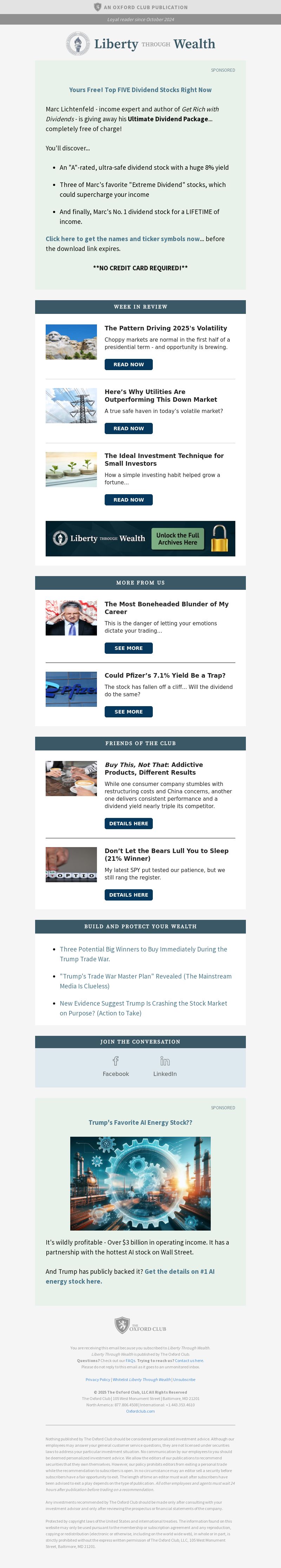Open details for Buy This, Not That
Image resolution: width=281 pixels, height=1568 pixels.
(x=128, y=824)
